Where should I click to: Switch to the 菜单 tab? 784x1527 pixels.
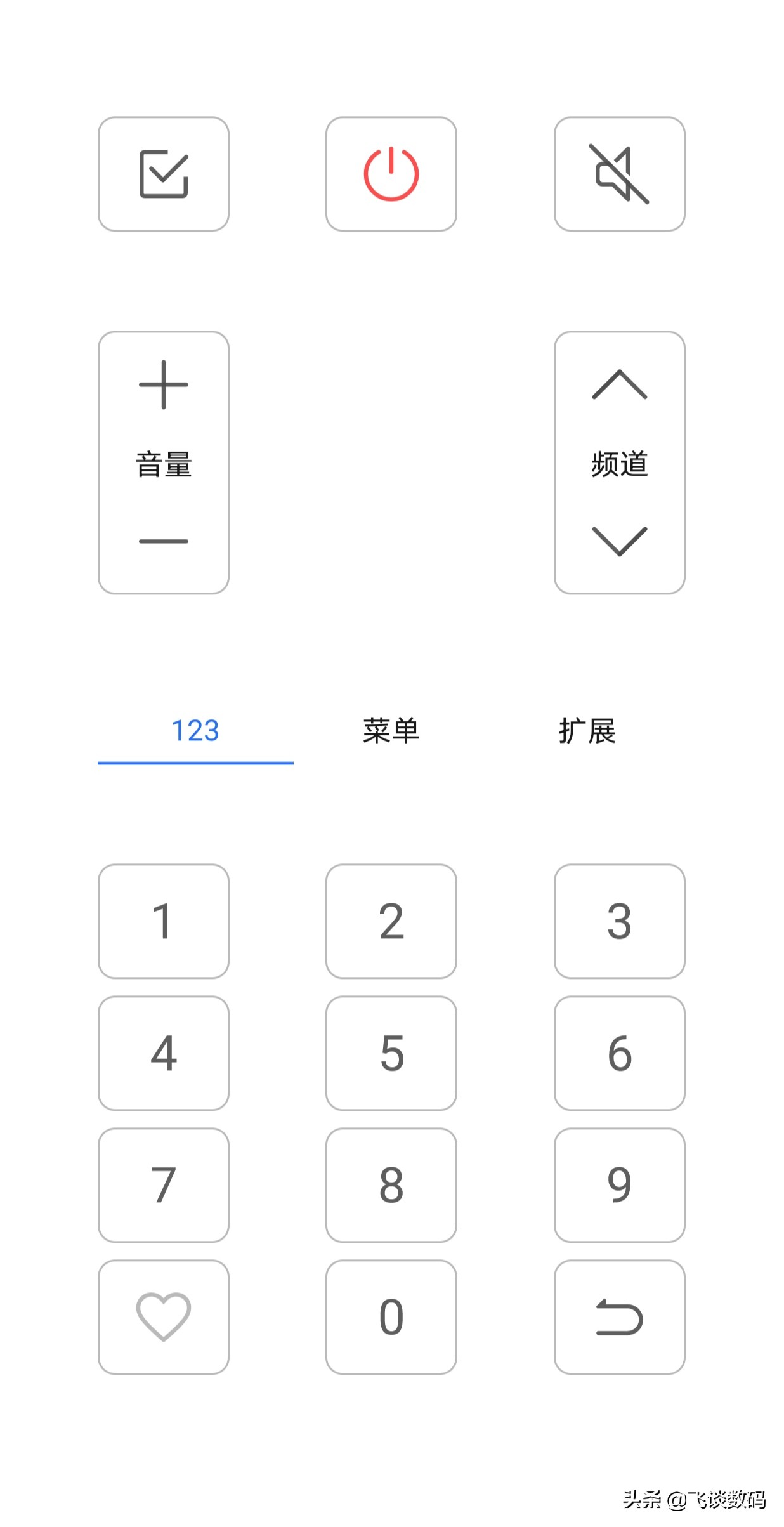click(x=391, y=731)
